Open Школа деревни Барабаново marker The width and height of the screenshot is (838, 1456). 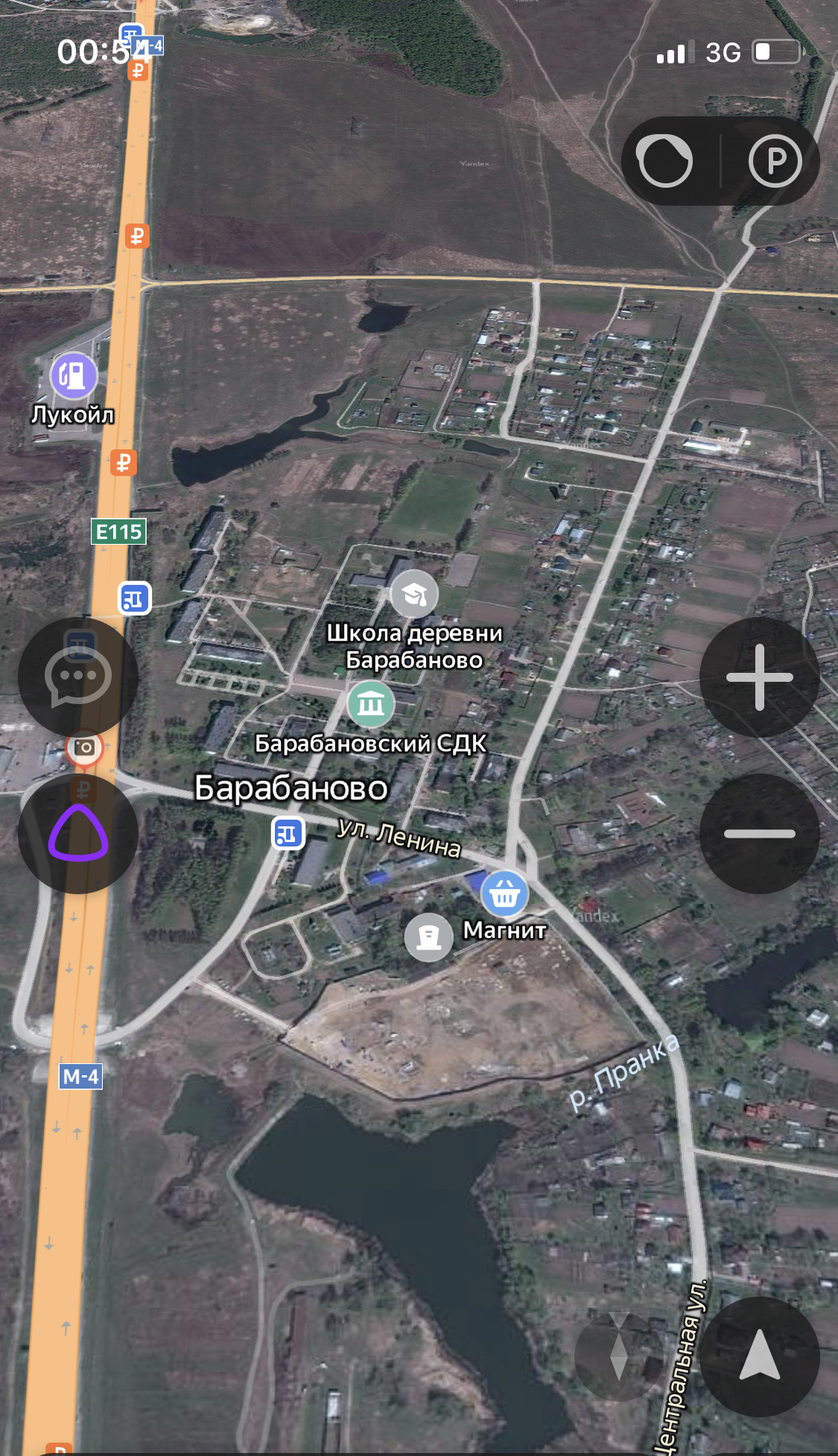click(x=414, y=594)
